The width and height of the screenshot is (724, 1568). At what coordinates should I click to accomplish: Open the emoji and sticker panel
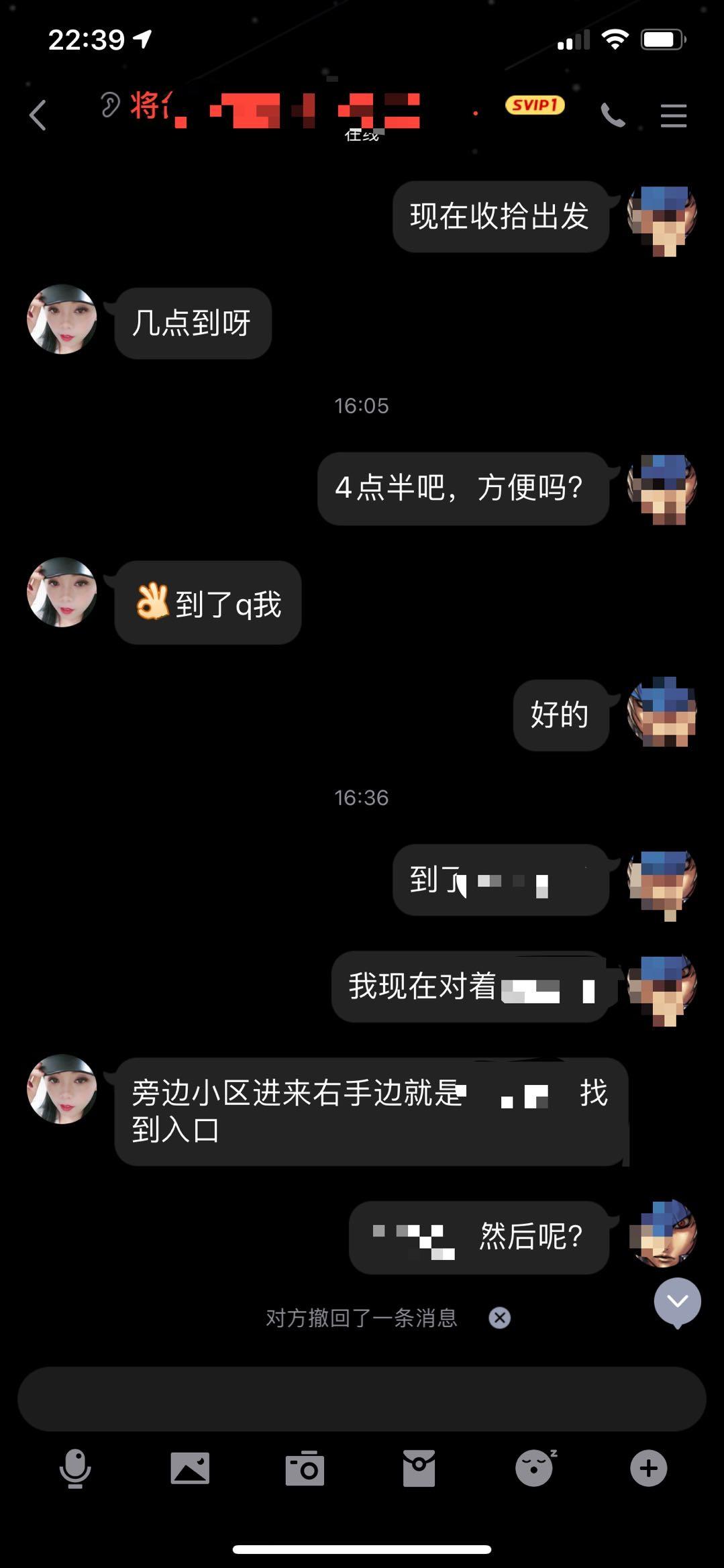click(535, 1469)
